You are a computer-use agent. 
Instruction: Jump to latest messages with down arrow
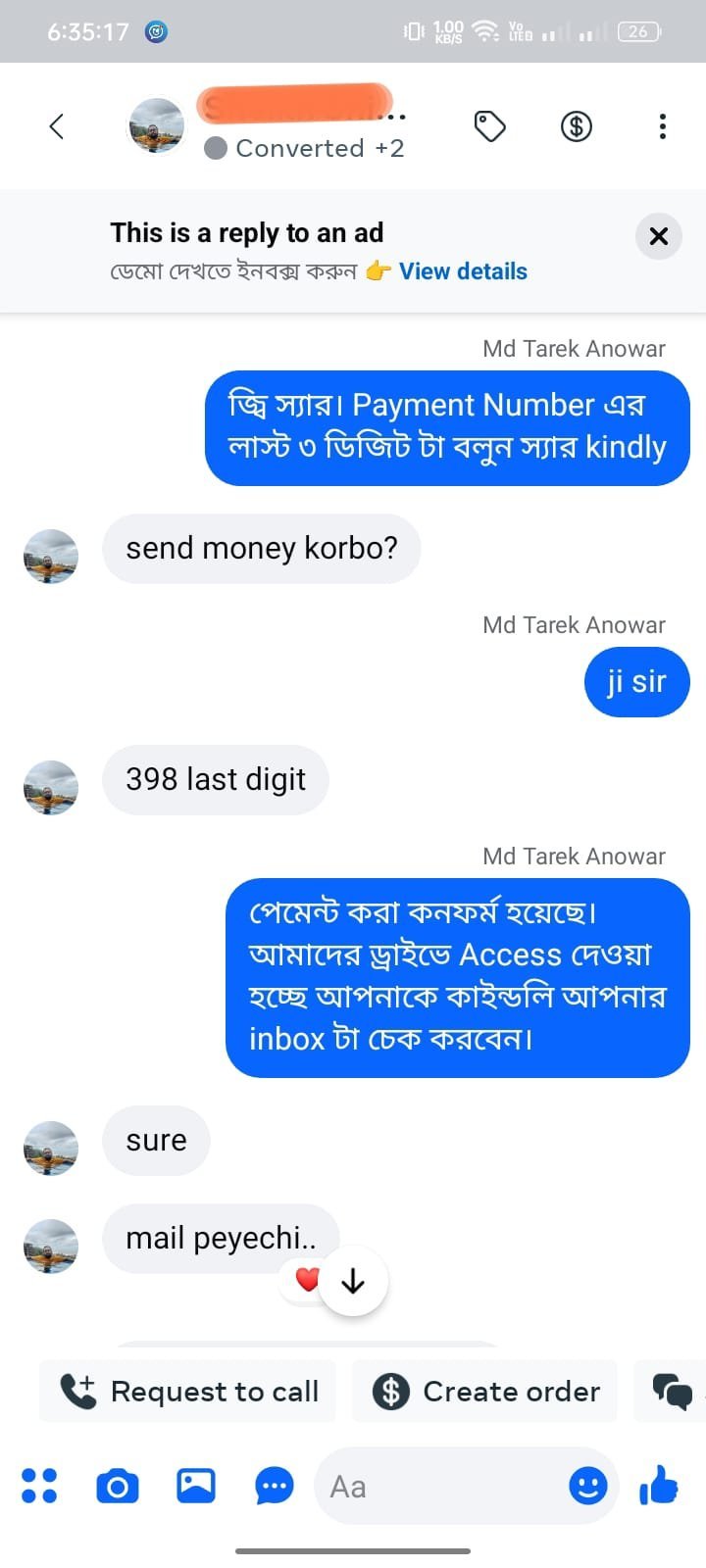(353, 1281)
